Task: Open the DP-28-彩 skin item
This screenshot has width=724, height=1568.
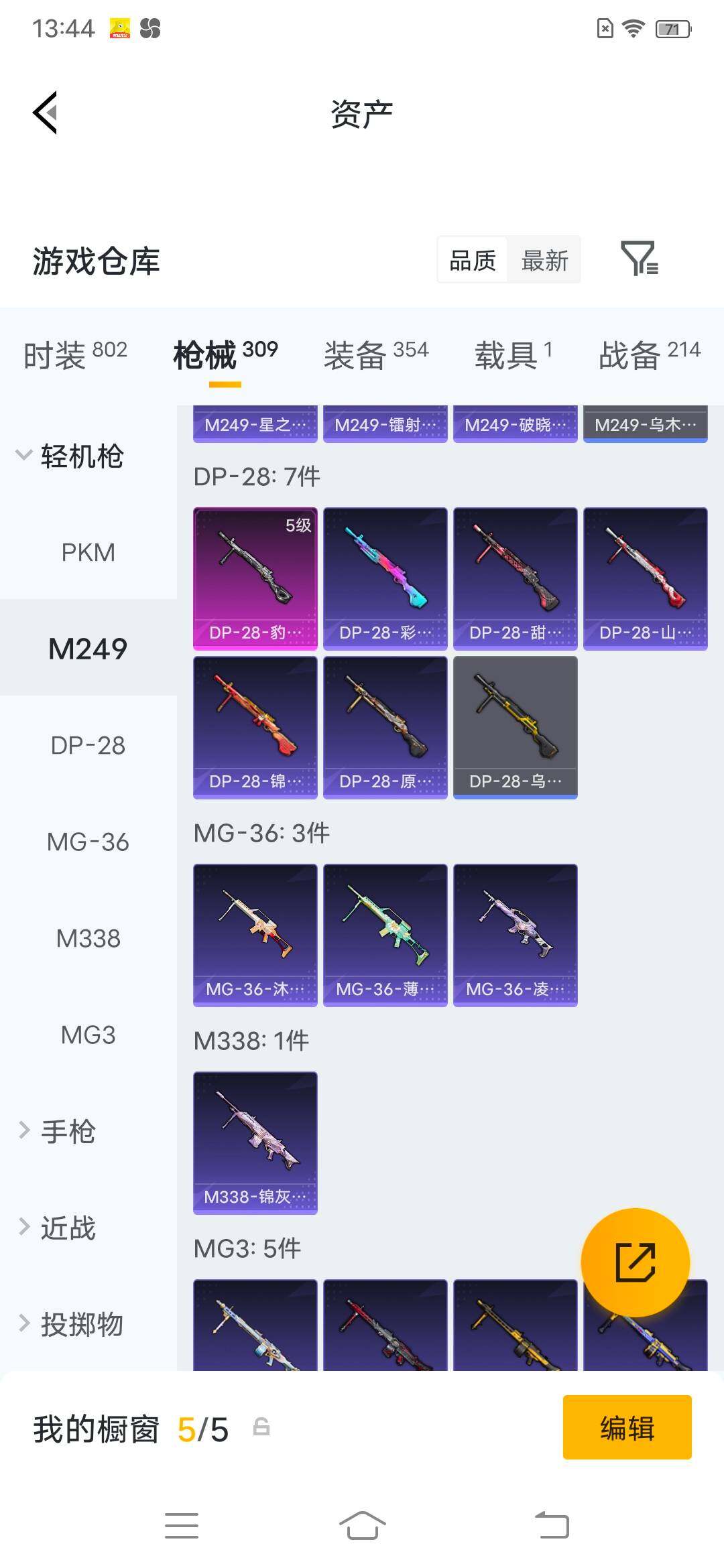Action: (385, 579)
